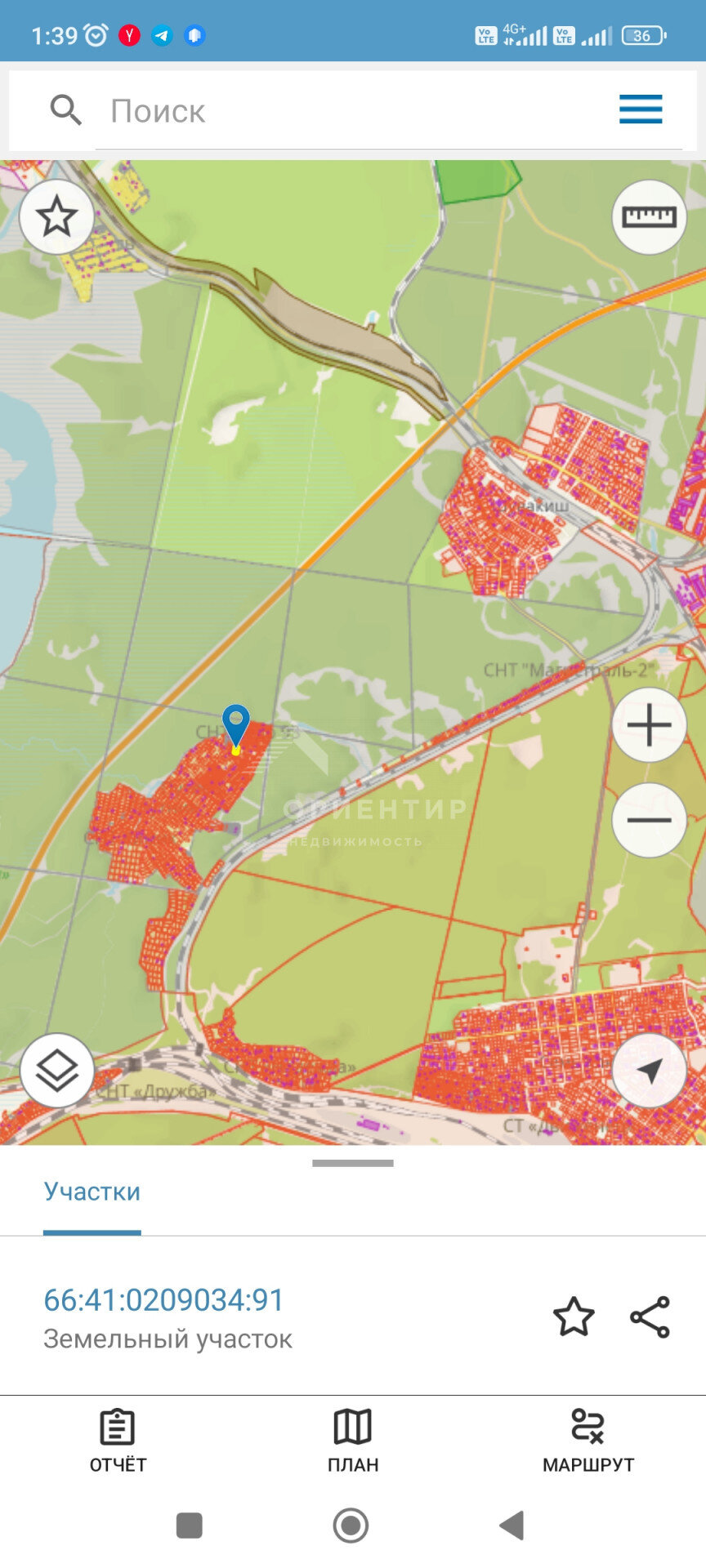Image resolution: width=706 pixels, height=1568 pixels.
Task: Center the map on my location
Action: point(649,1071)
